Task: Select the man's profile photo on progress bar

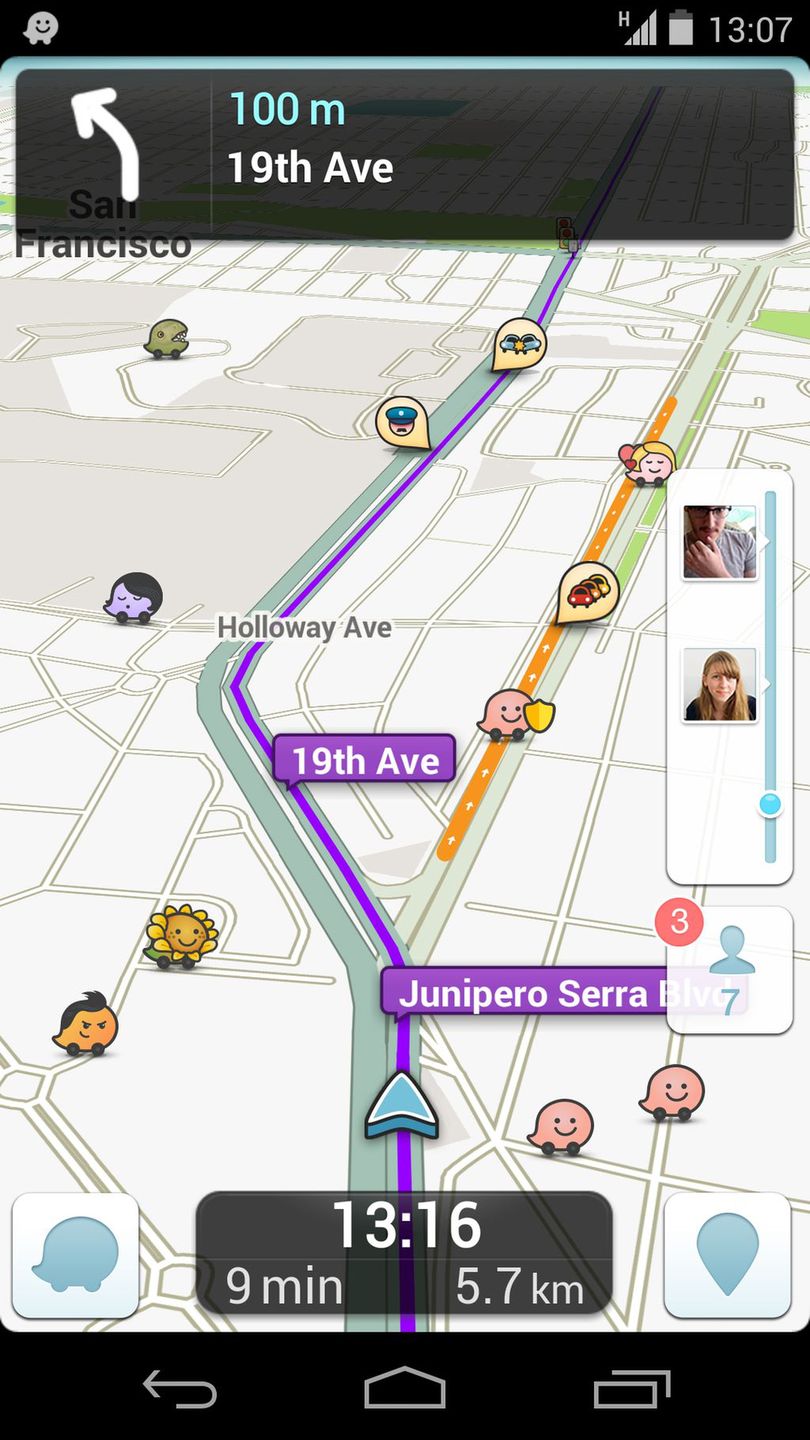Action: [x=719, y=542]
